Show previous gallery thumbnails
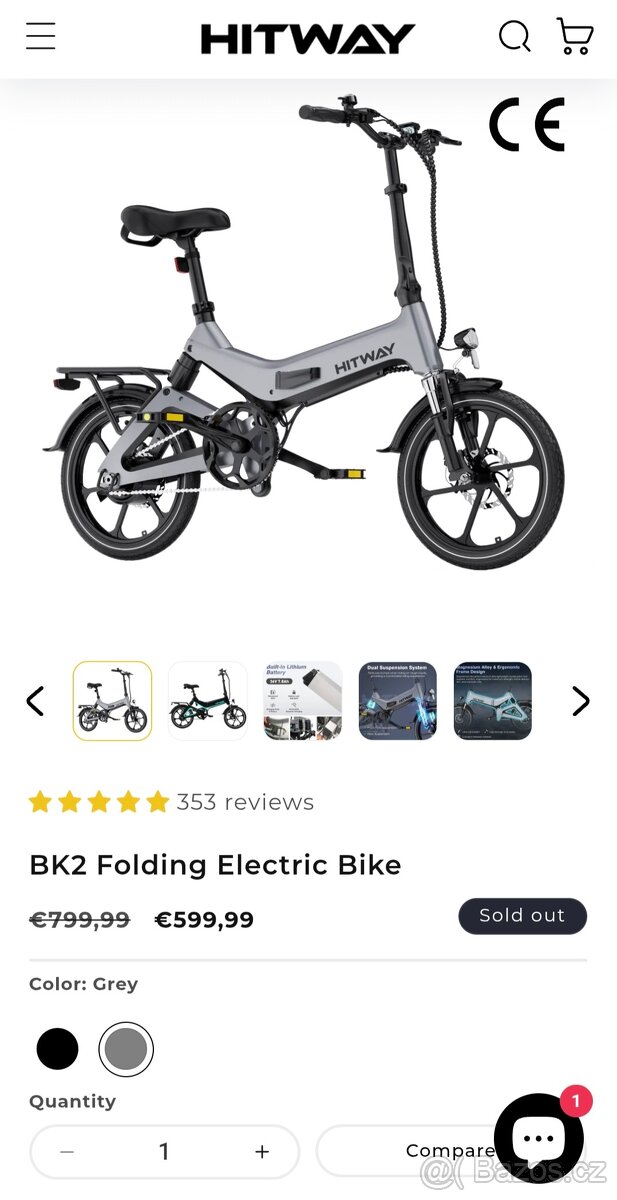This screenshot has height=1200, width=617. (35, 701)
